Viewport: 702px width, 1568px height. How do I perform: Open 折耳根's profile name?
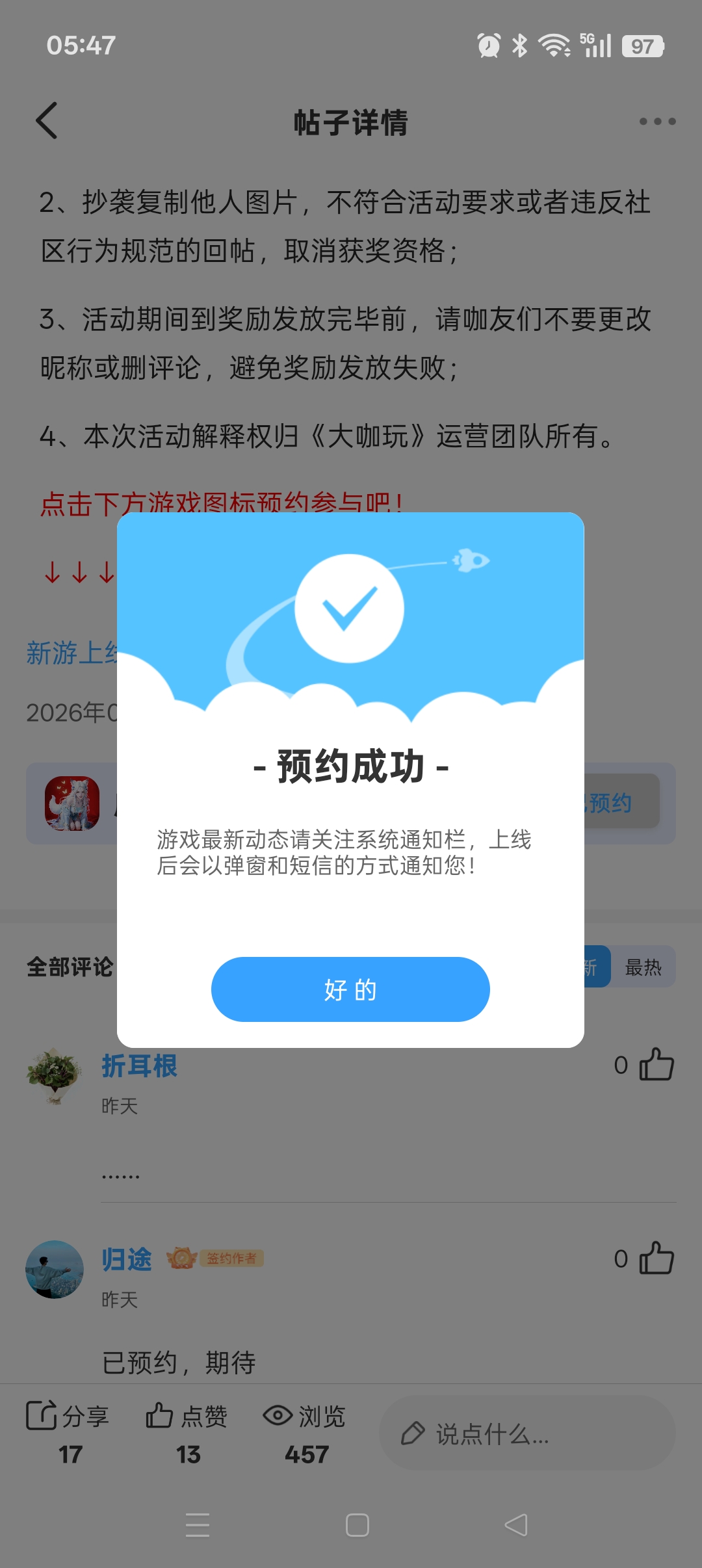139,1066
